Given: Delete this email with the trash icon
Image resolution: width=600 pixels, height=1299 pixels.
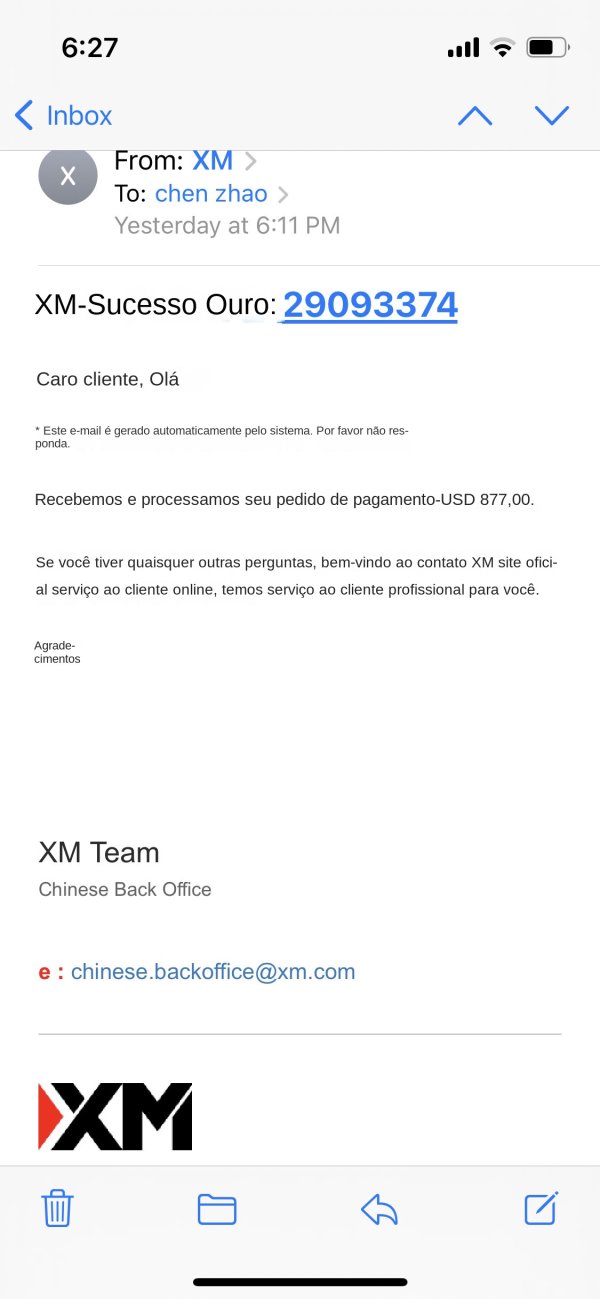Looking at the screenshot, I should [x=57, y=1209].
